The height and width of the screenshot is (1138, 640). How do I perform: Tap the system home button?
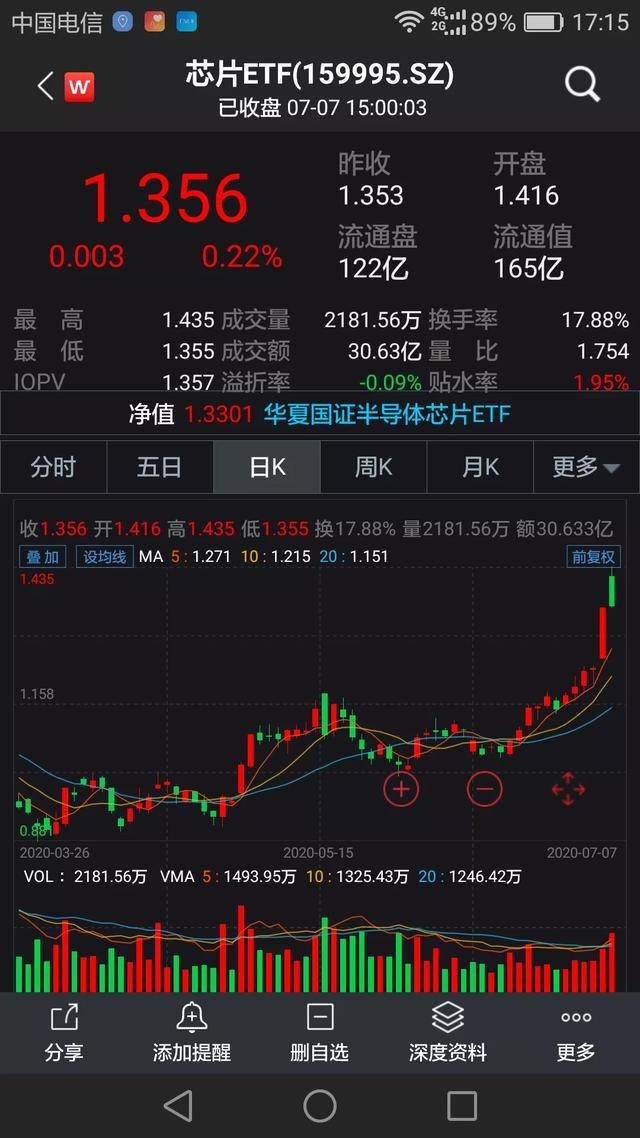coord(320,1106)
